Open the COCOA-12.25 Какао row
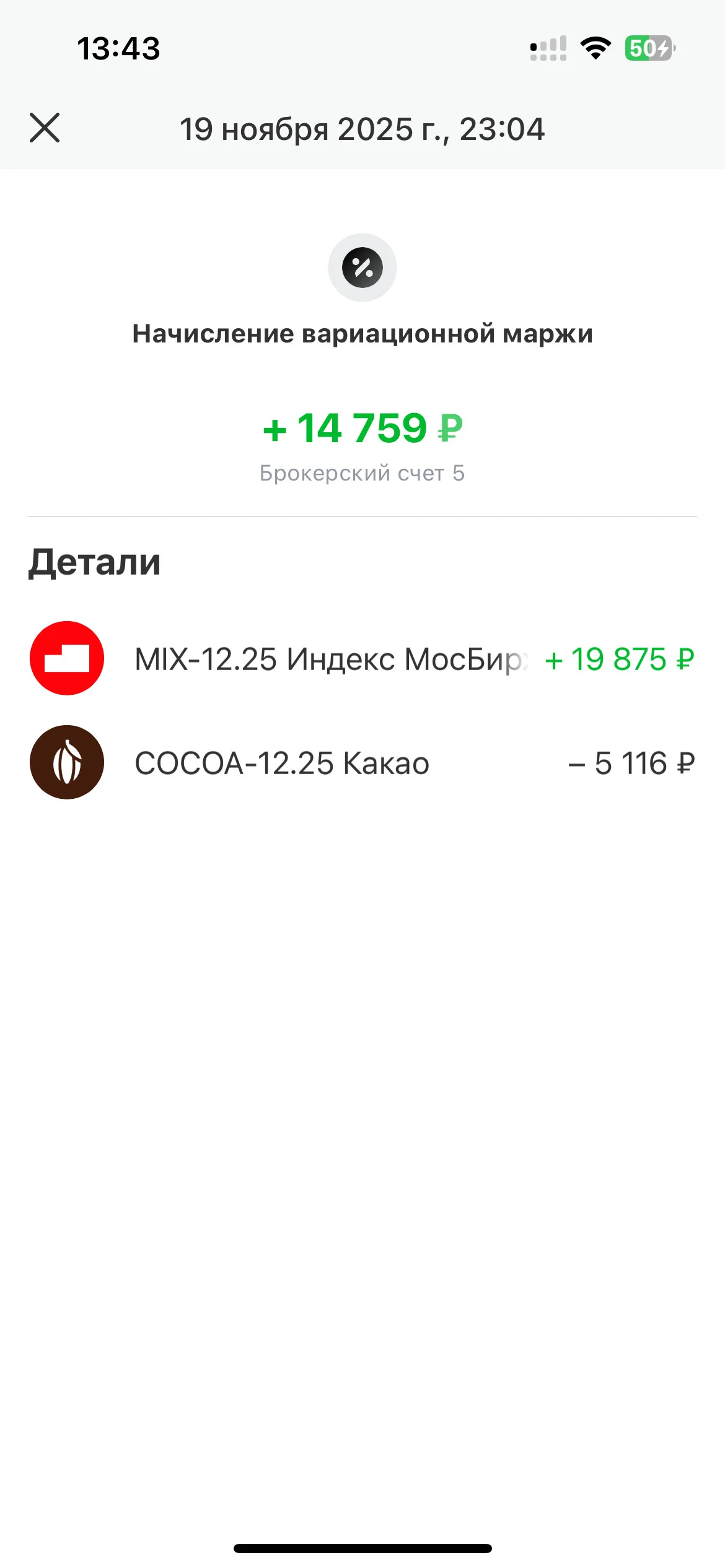Image resolution: width=725 pixels, height=1568 pixels. tap(362, 762)
